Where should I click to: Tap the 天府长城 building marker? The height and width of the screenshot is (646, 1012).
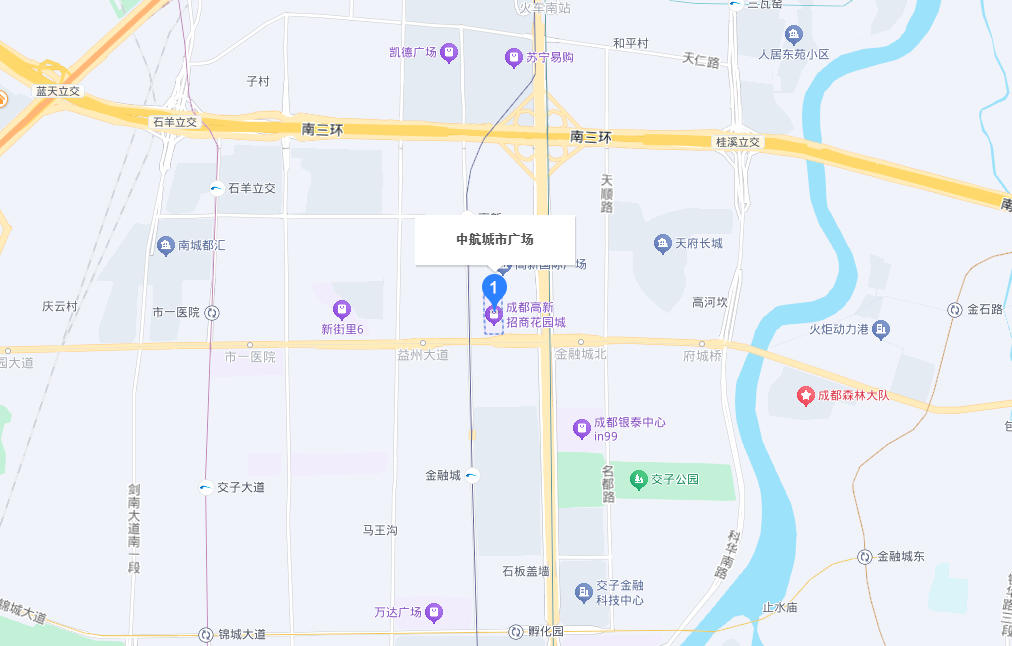[x=662, y=243]
